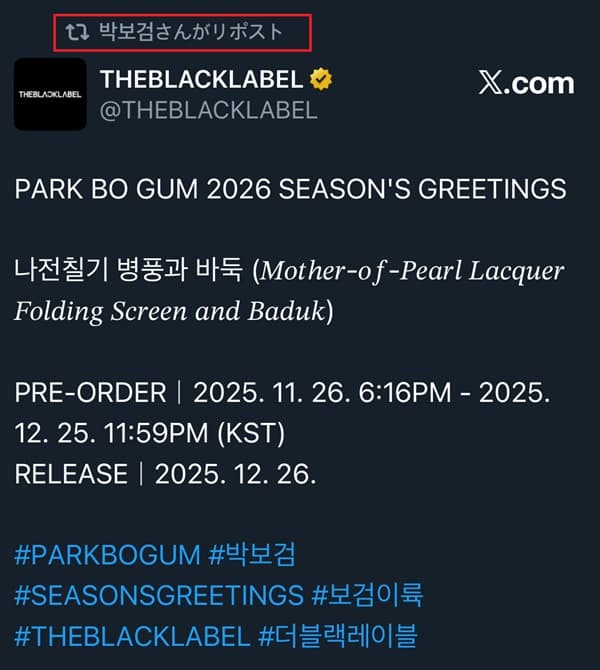View posts tagged #SEASONSGREETINGS
This screenshot has height=670, width=600.
coord(158,595)
